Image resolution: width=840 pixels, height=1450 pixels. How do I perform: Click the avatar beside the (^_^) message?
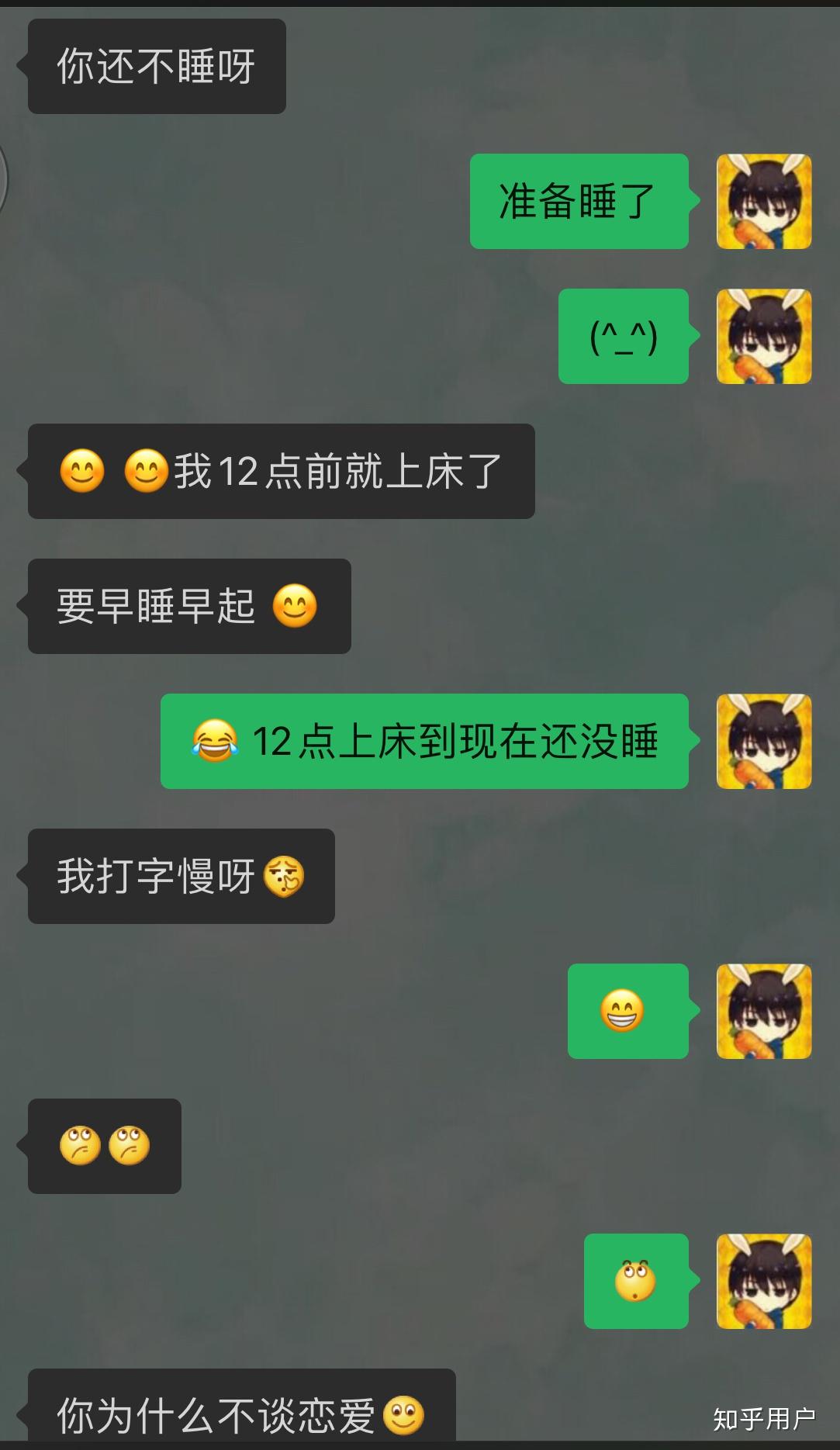point(764,337)
